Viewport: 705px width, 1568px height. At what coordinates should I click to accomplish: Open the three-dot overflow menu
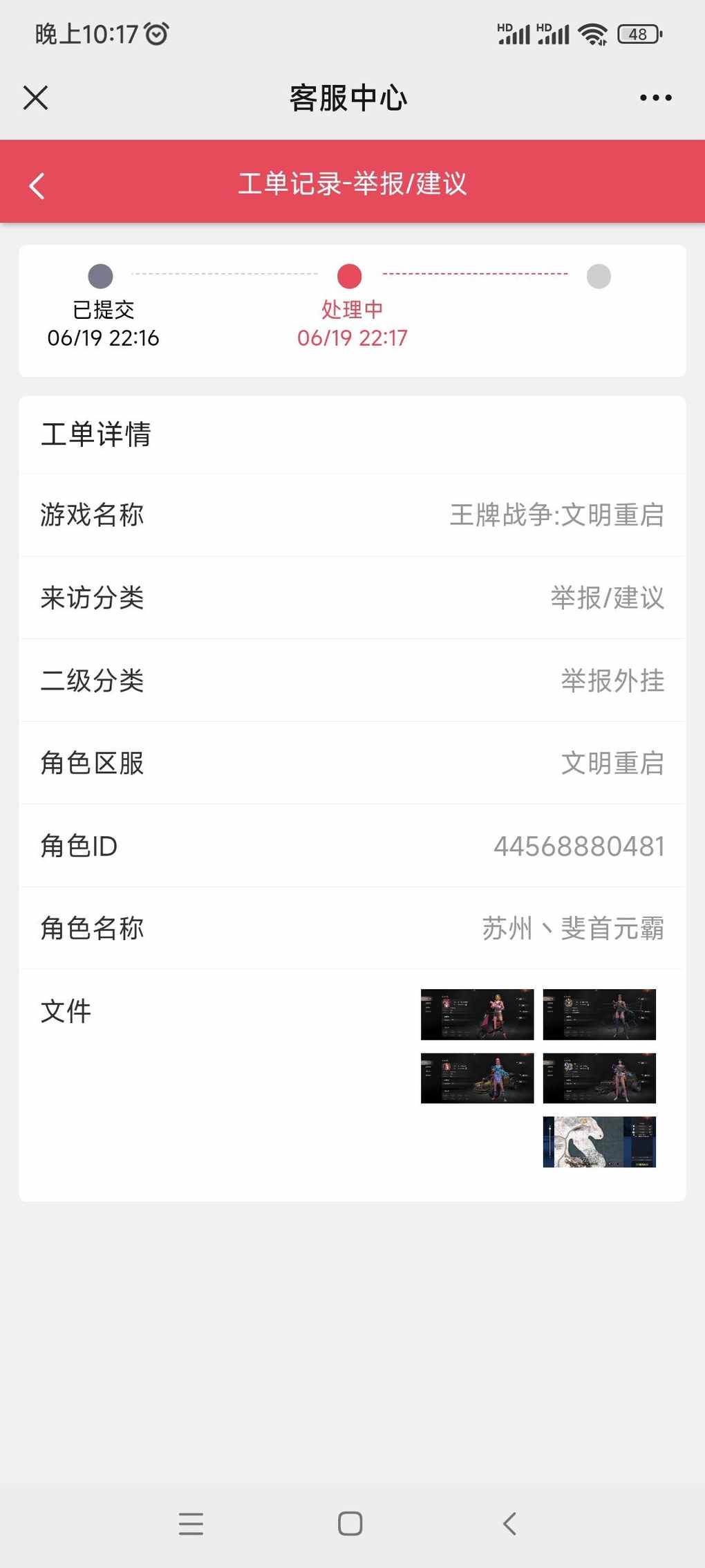tap(655, 98)
